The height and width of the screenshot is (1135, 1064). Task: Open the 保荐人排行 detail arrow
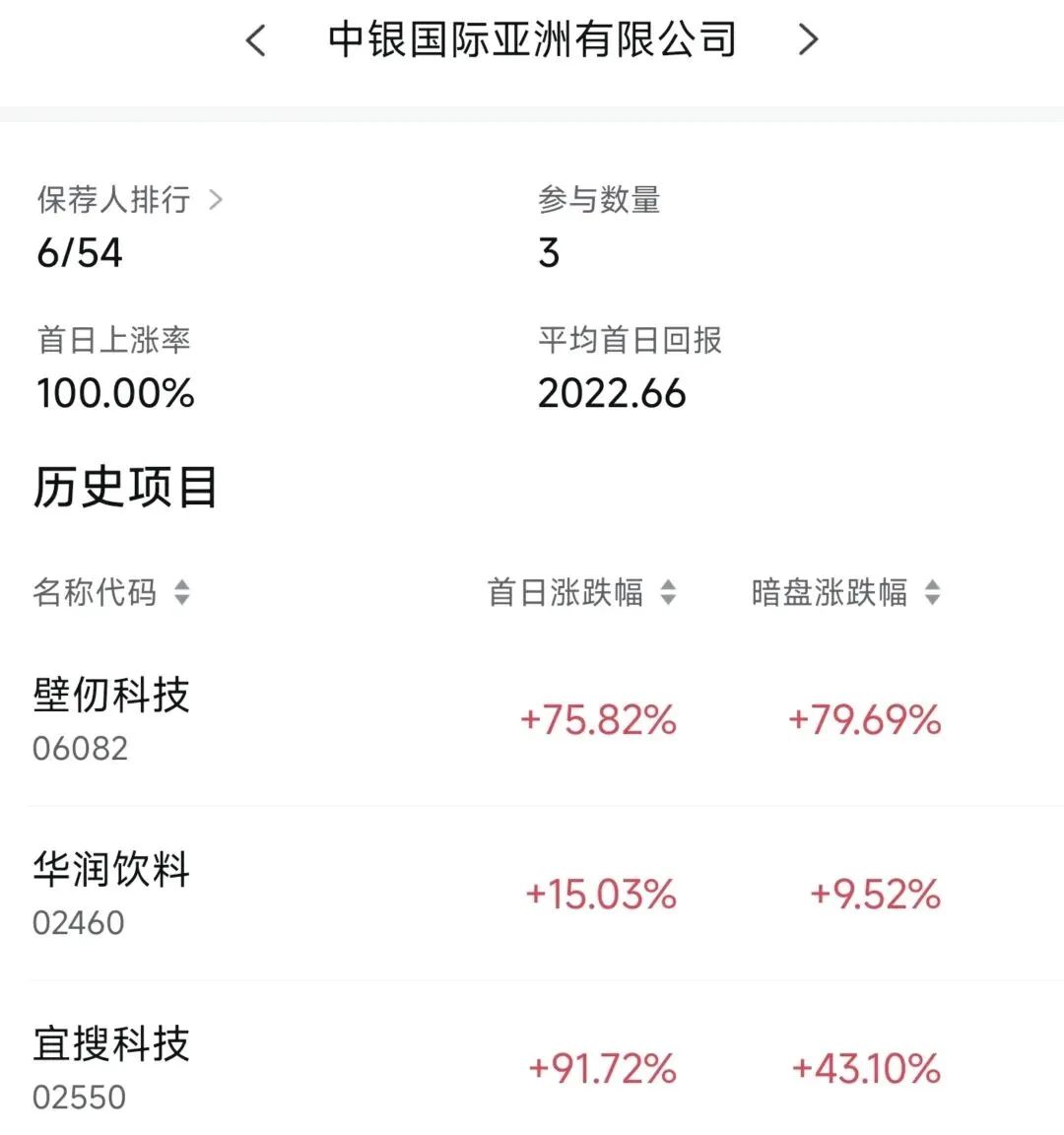click(x=216, y=200)
